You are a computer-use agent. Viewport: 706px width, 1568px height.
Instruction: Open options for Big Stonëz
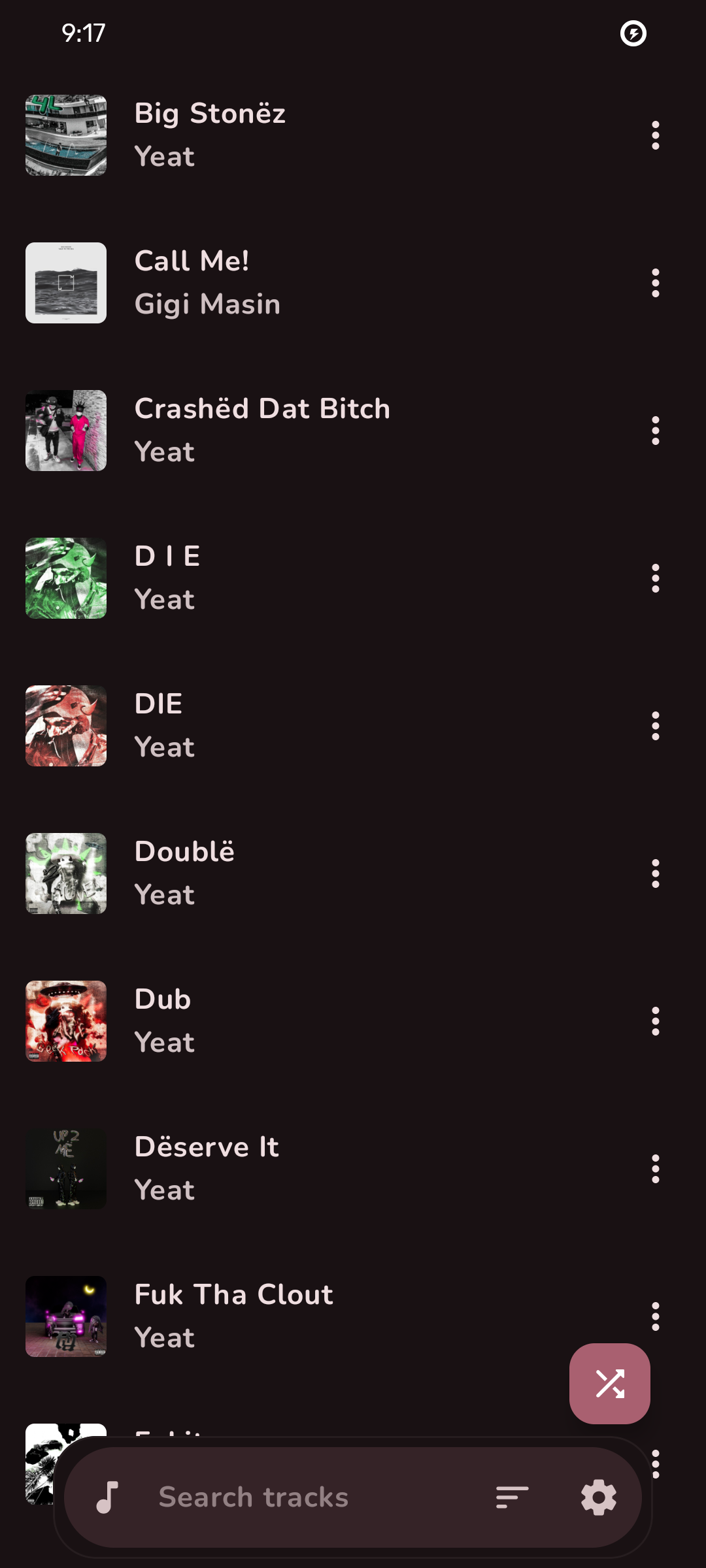pos(655,135)
